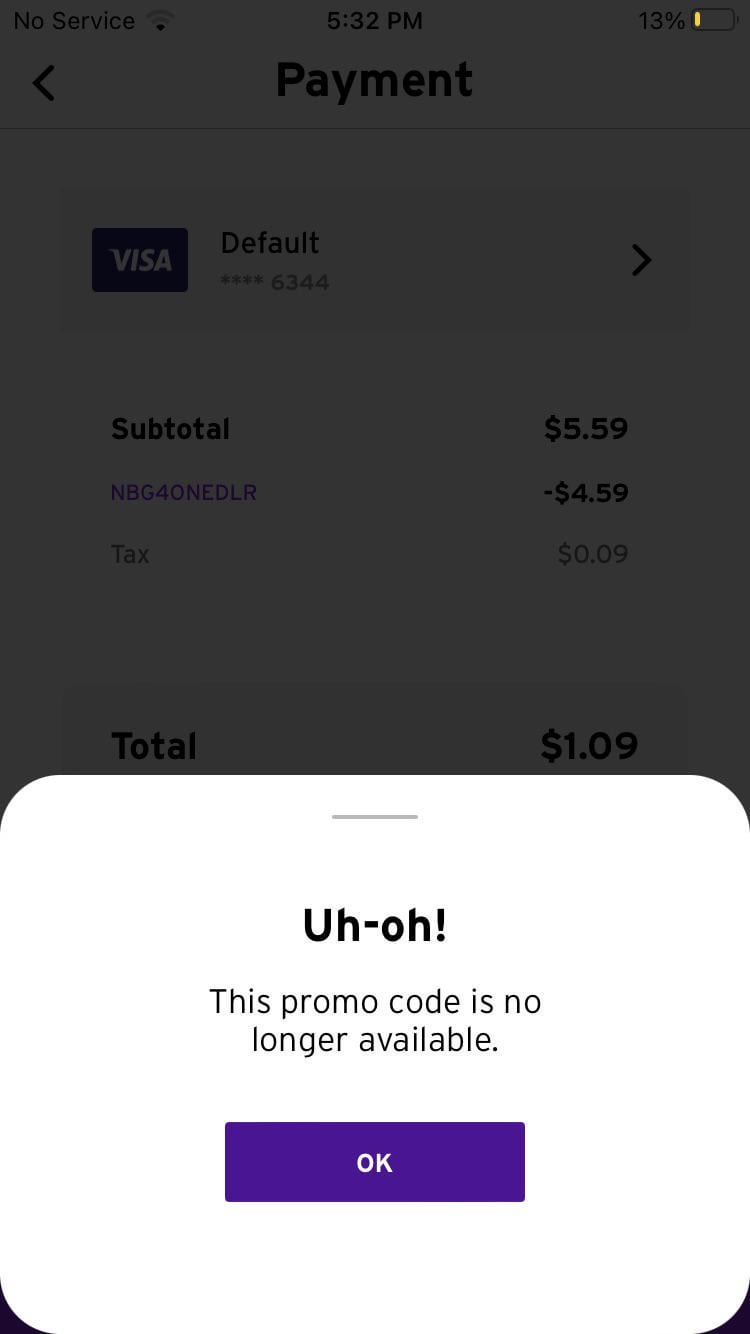Tap the bottom sheet drag handle
The height and width of the screenshot is (1334, 750).
point(374,817)
